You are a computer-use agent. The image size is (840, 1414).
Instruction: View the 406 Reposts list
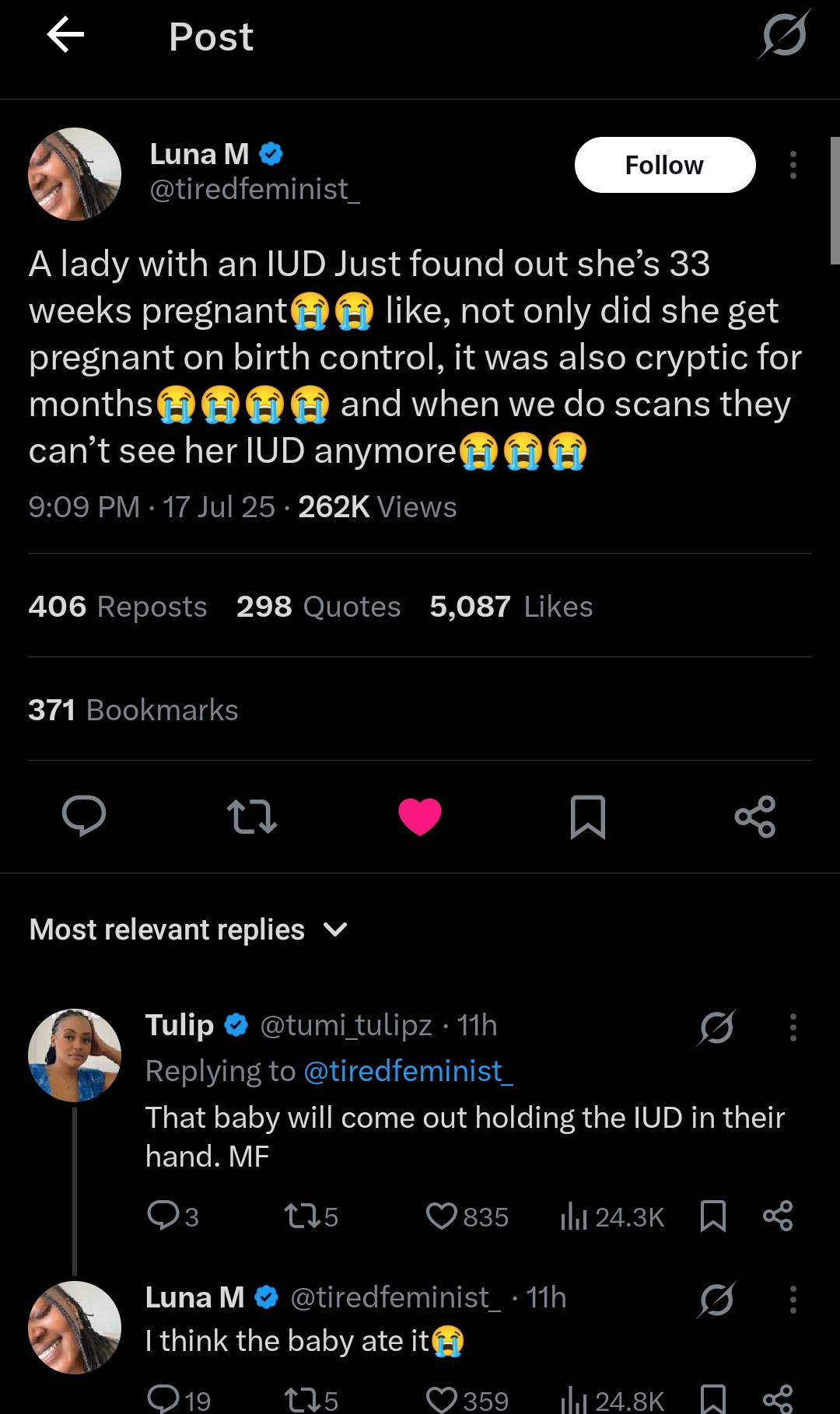point(117,607)
